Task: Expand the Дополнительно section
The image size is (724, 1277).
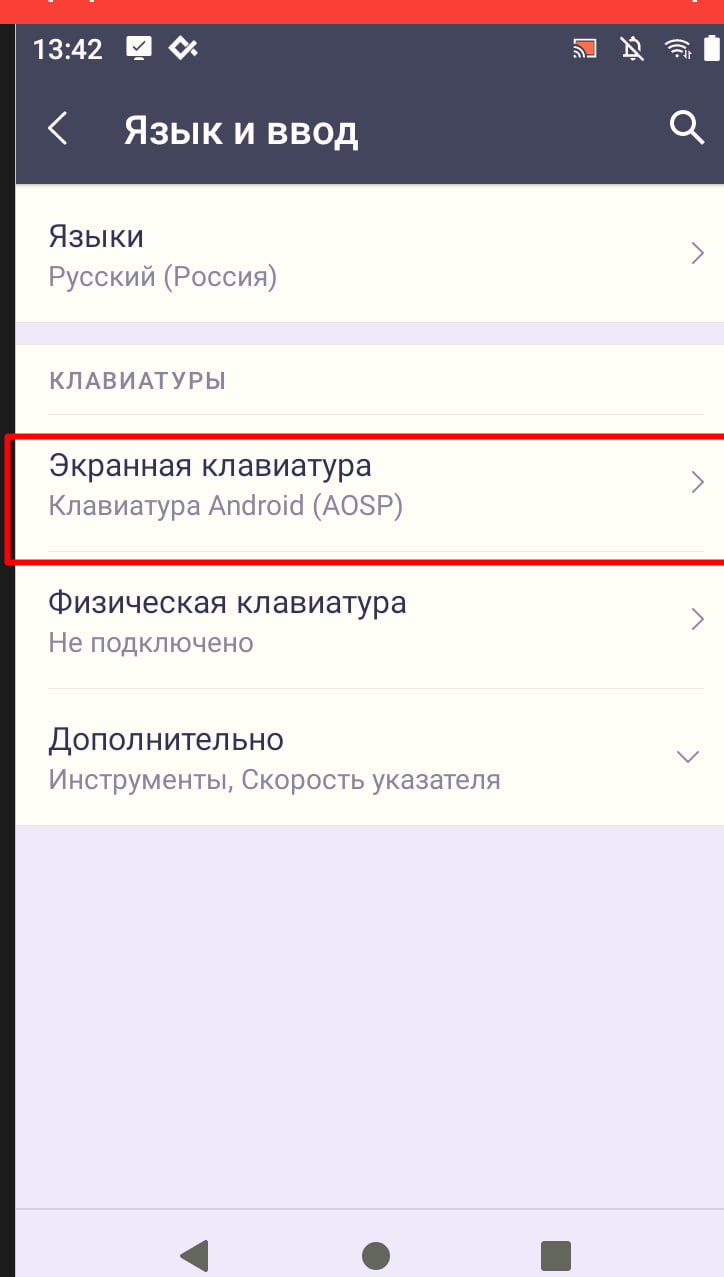Action: pyautogui.click(x=370, y=758)
